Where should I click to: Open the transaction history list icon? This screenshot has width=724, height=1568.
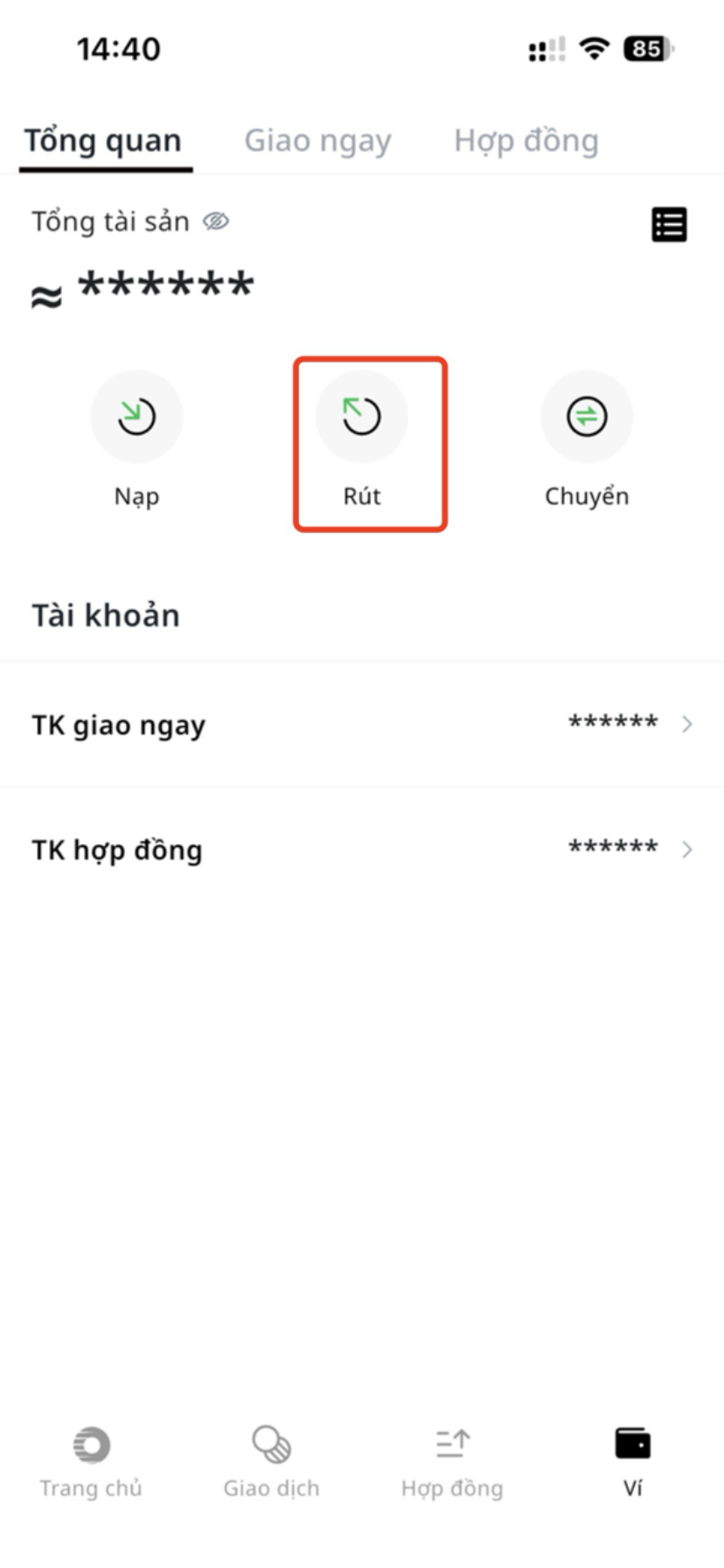click(669, 224)
